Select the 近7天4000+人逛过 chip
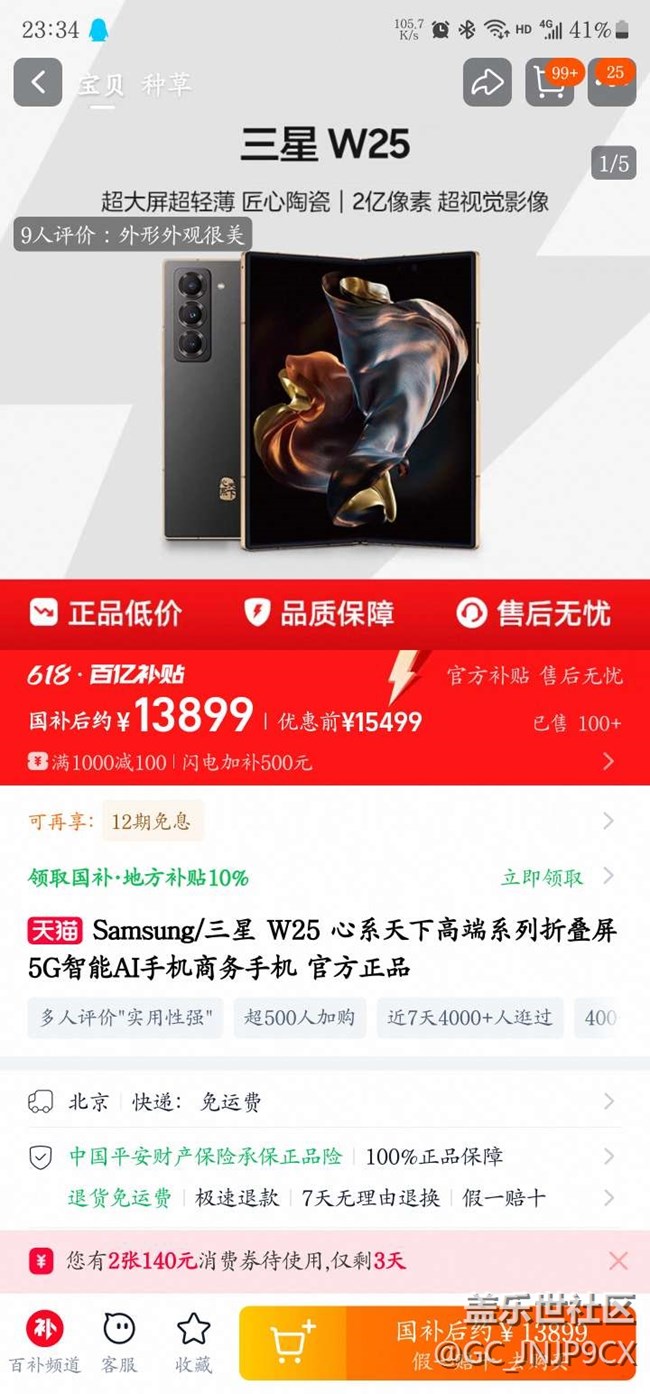Viewport: 650px width, 1394px height. point(470,1018)
